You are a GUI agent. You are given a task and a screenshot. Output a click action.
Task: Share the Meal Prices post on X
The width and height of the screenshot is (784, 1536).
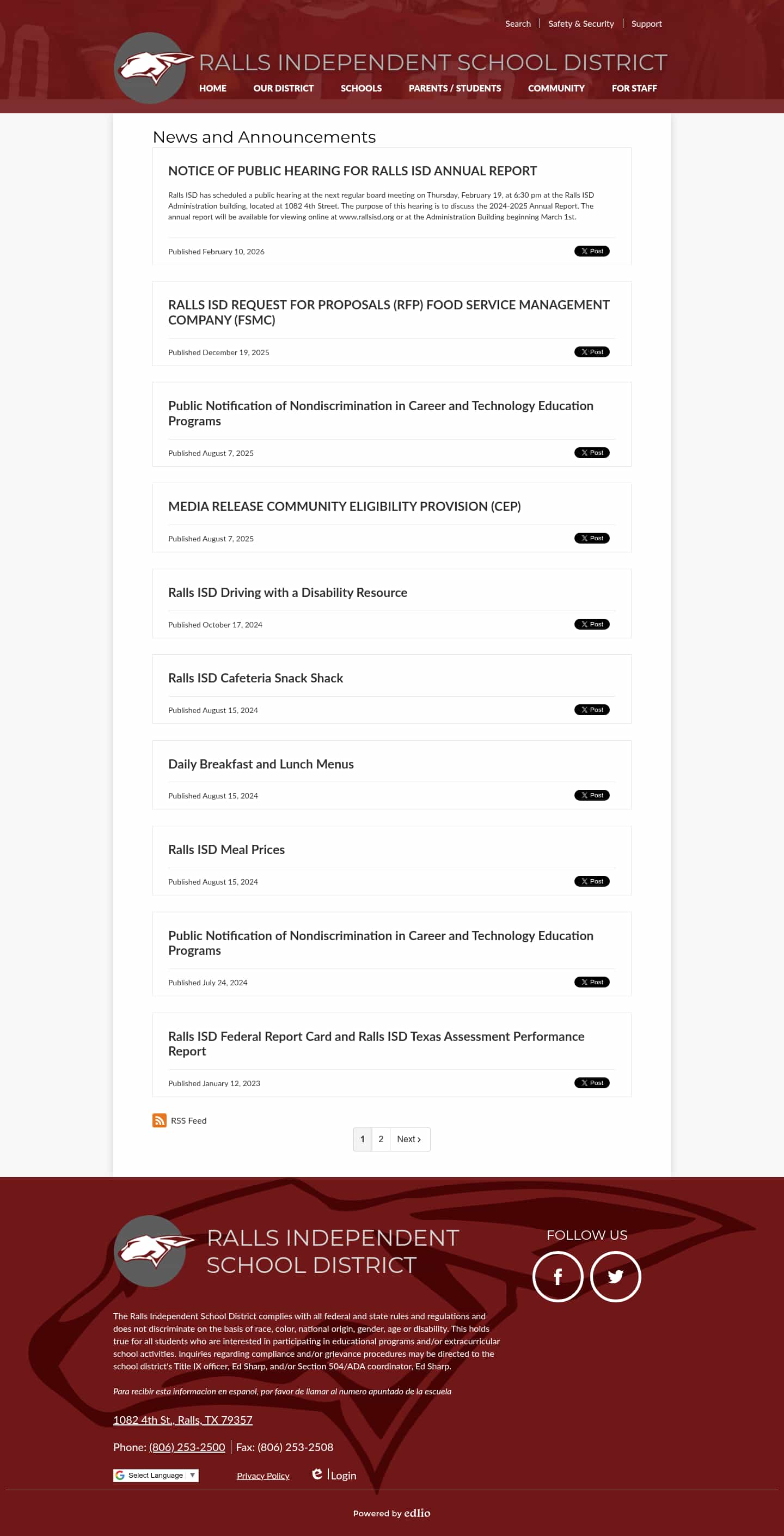591,881
